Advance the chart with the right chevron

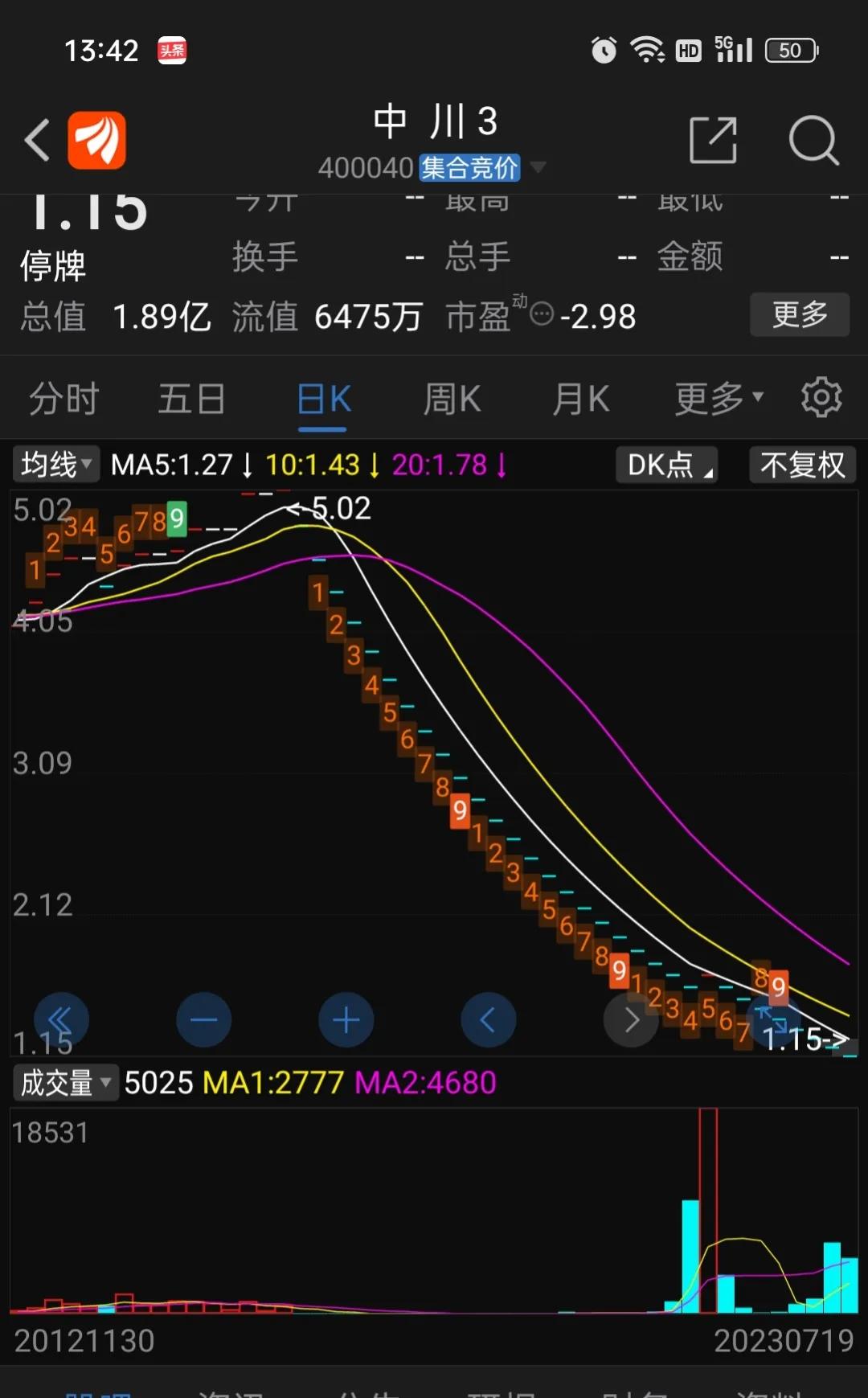click(632, 1019)
